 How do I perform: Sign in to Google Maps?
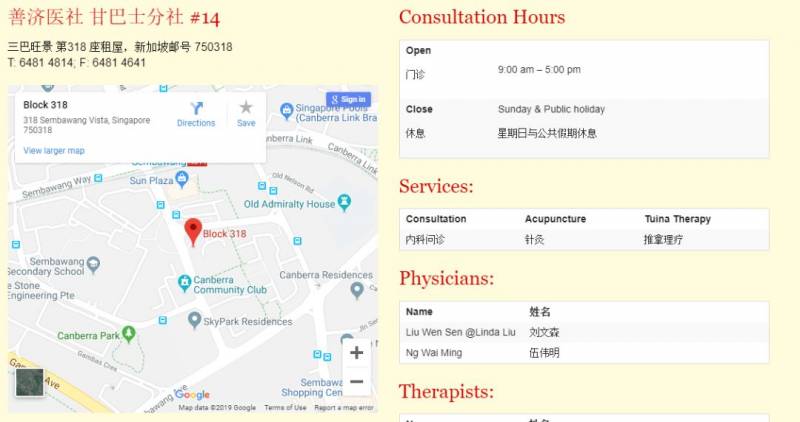pos(348,99)
